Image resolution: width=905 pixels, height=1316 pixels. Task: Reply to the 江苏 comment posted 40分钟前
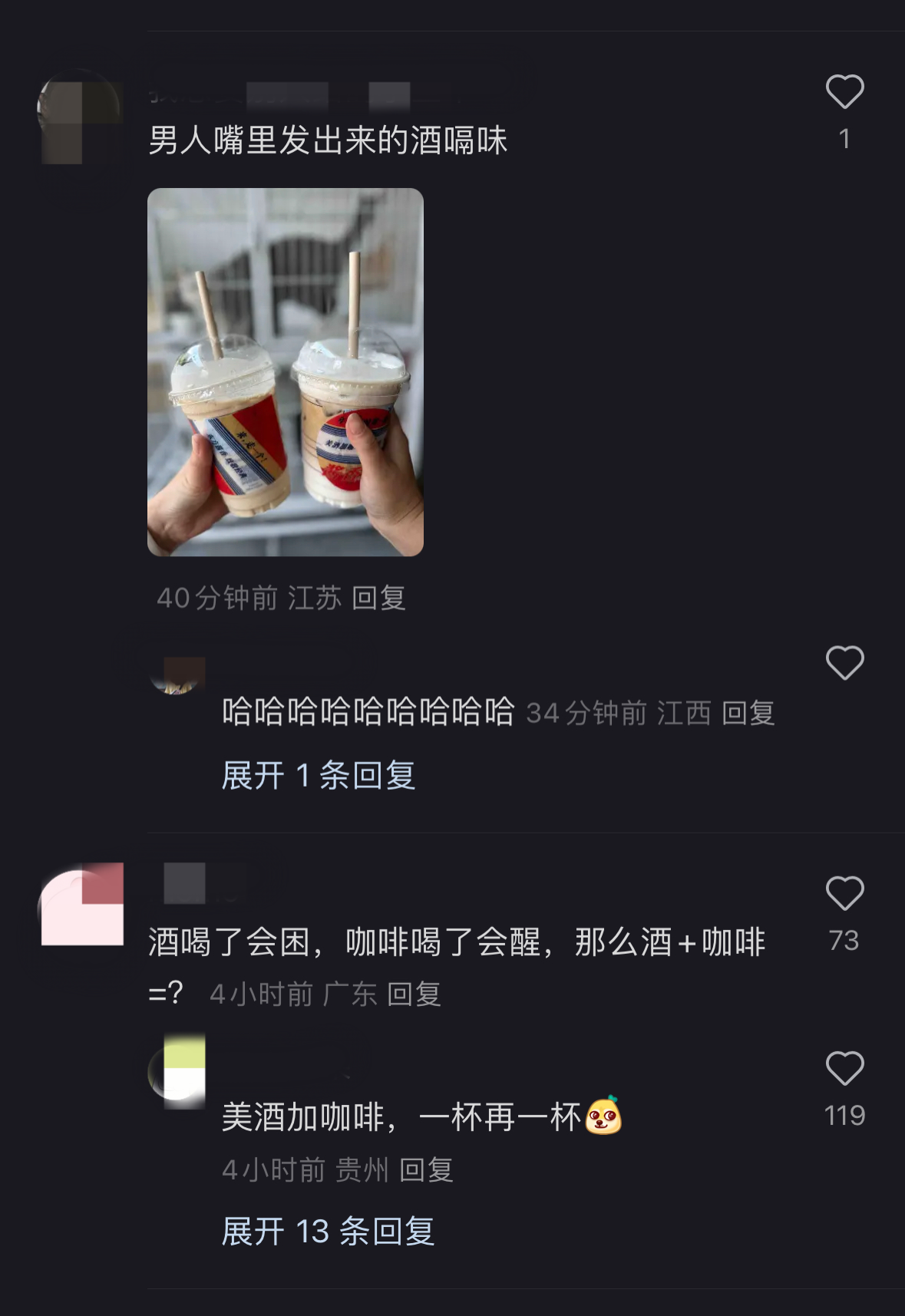pos(378,598)
